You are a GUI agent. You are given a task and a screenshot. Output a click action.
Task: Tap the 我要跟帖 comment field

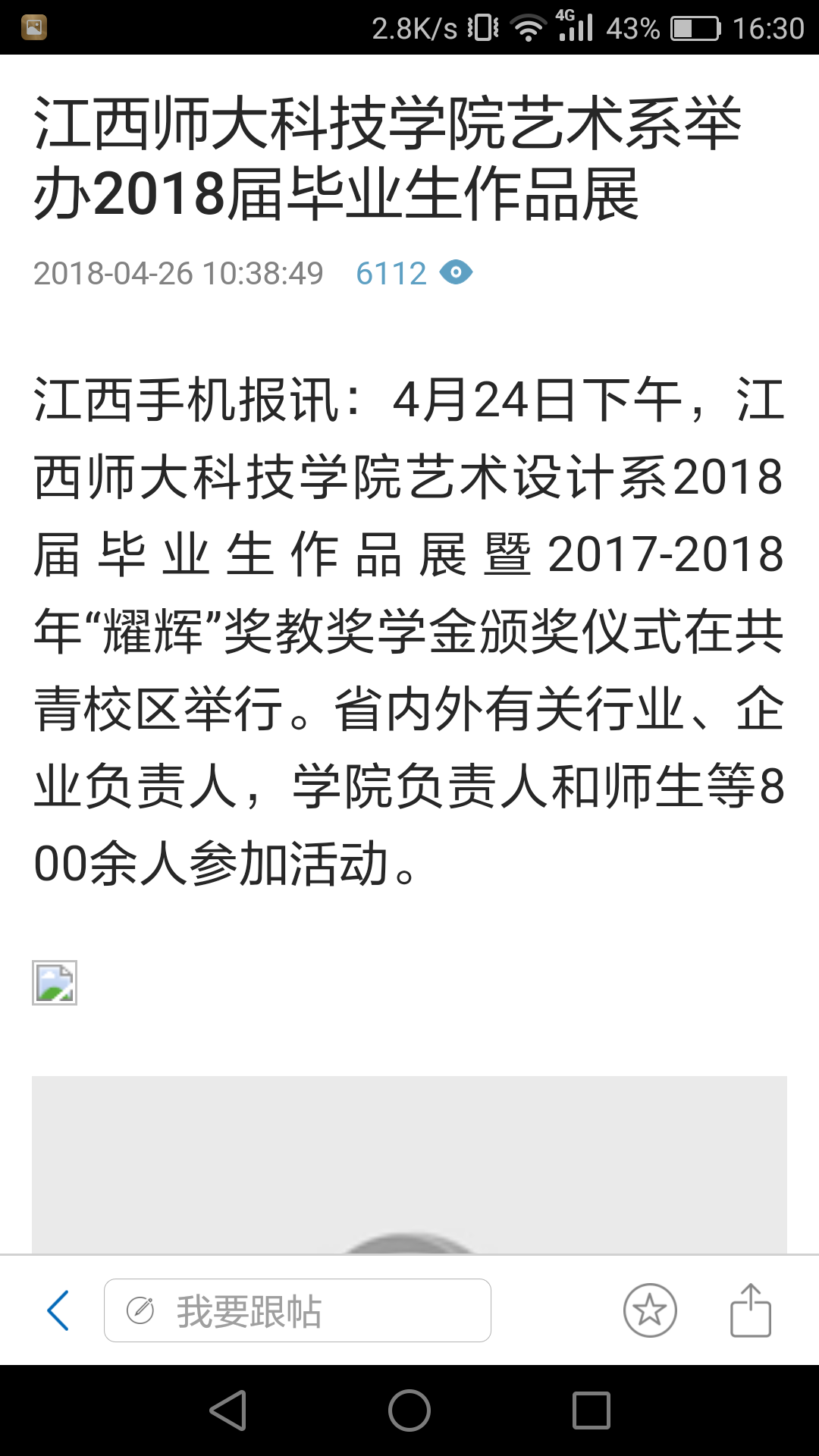tap(297, 1310)
